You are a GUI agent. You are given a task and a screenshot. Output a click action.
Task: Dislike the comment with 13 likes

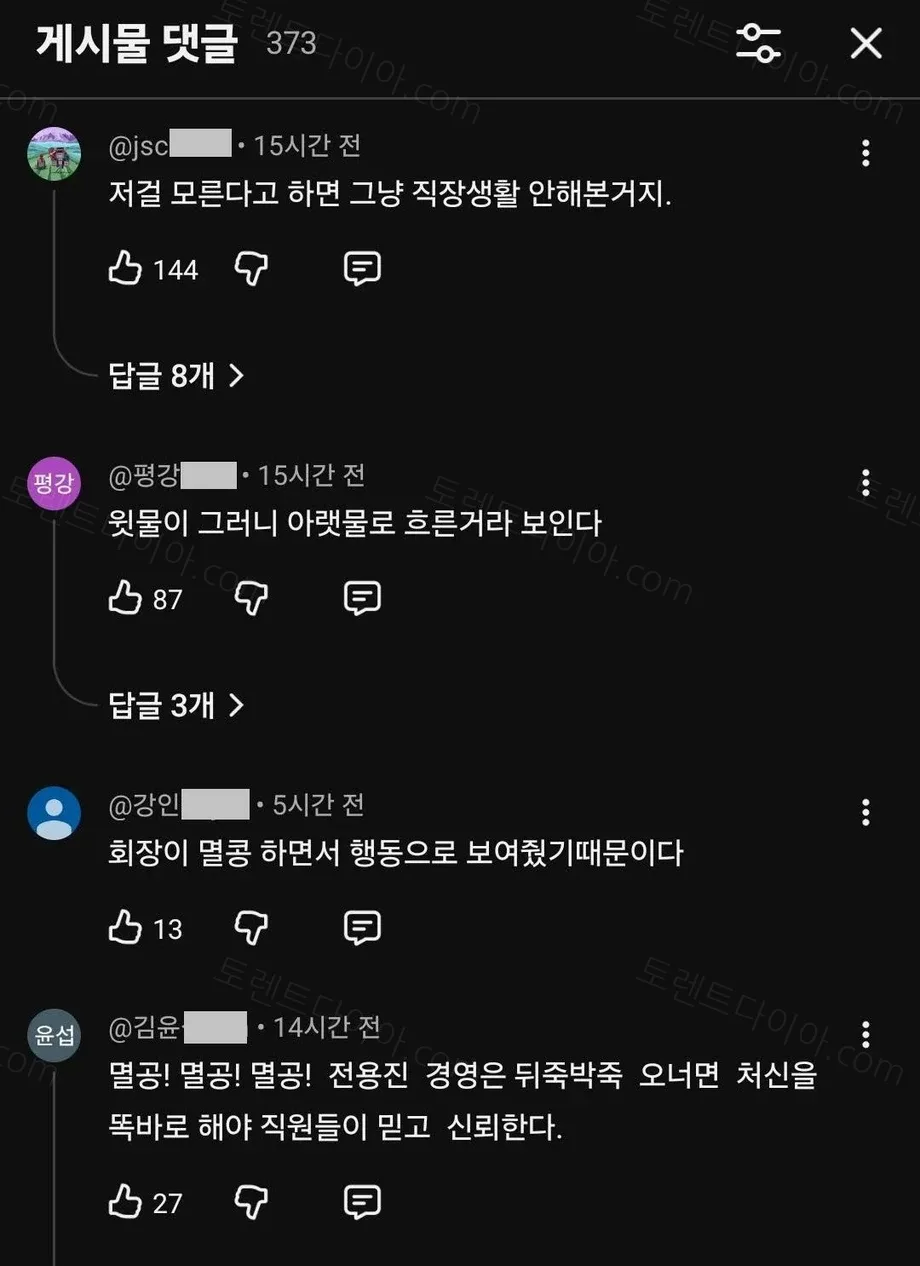251,928
